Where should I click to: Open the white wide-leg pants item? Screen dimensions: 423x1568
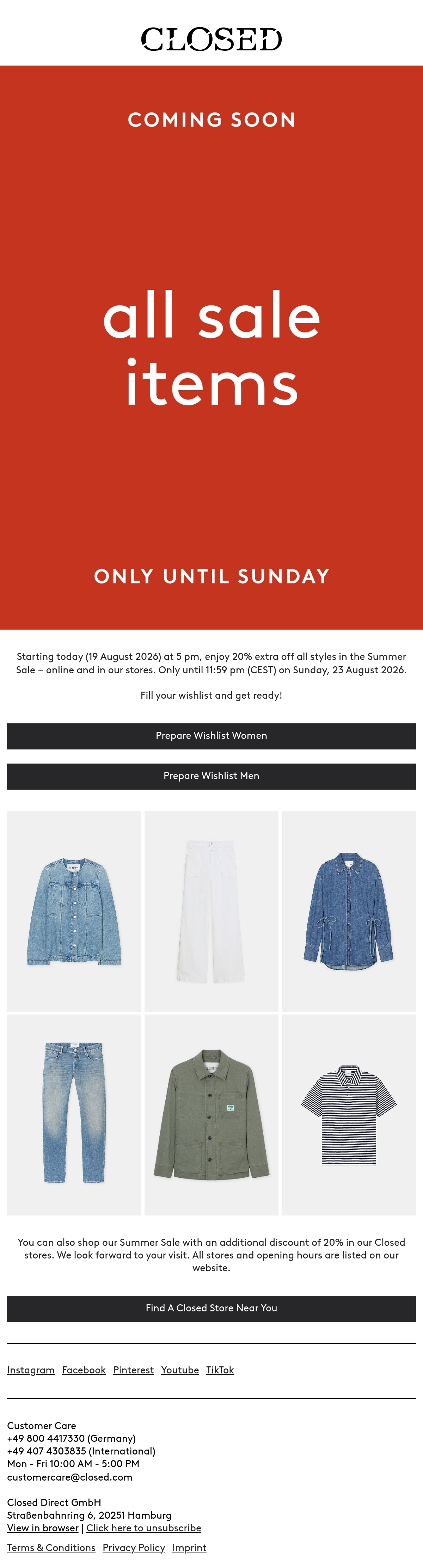tap(211, 911)
